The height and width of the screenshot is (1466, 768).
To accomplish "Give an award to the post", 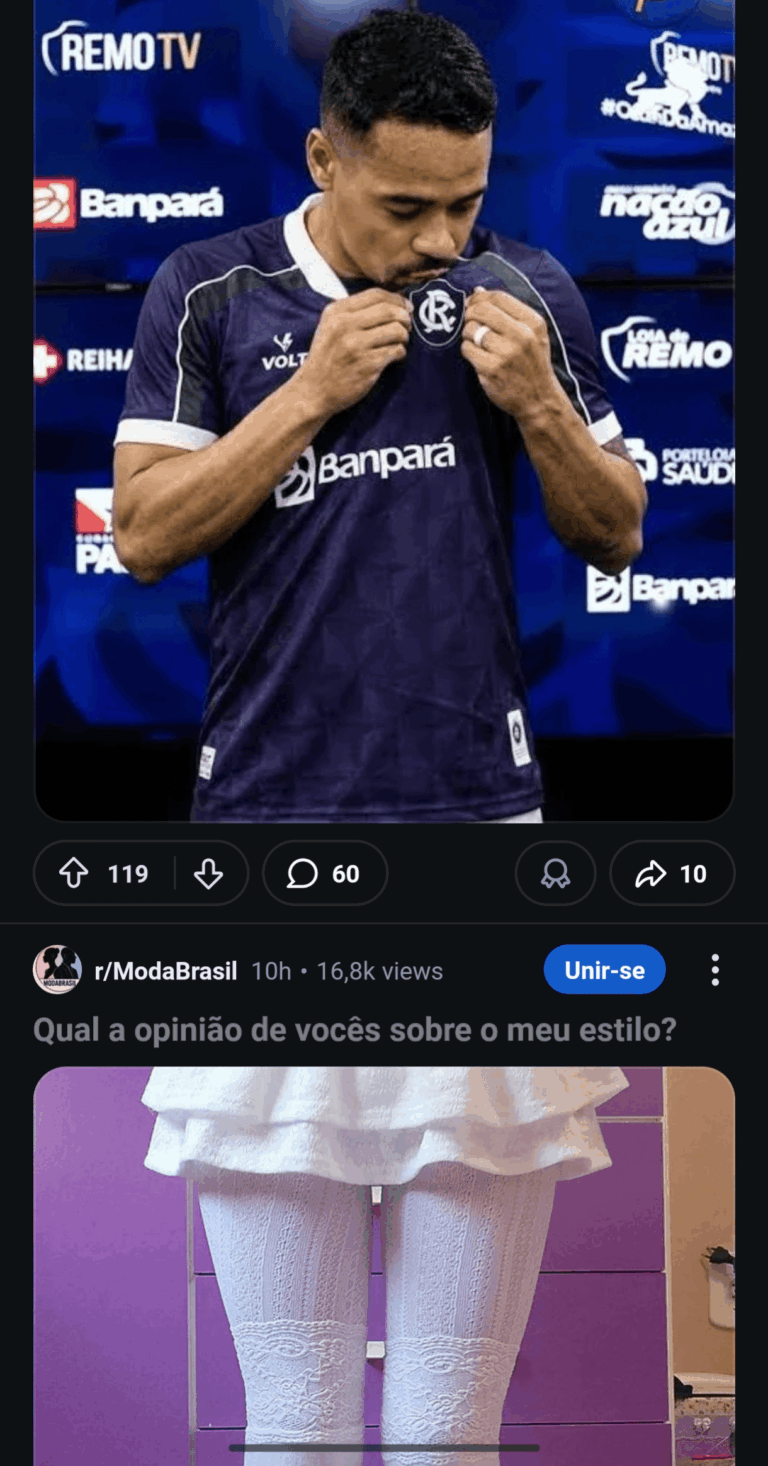I will (x=555, y=874).
